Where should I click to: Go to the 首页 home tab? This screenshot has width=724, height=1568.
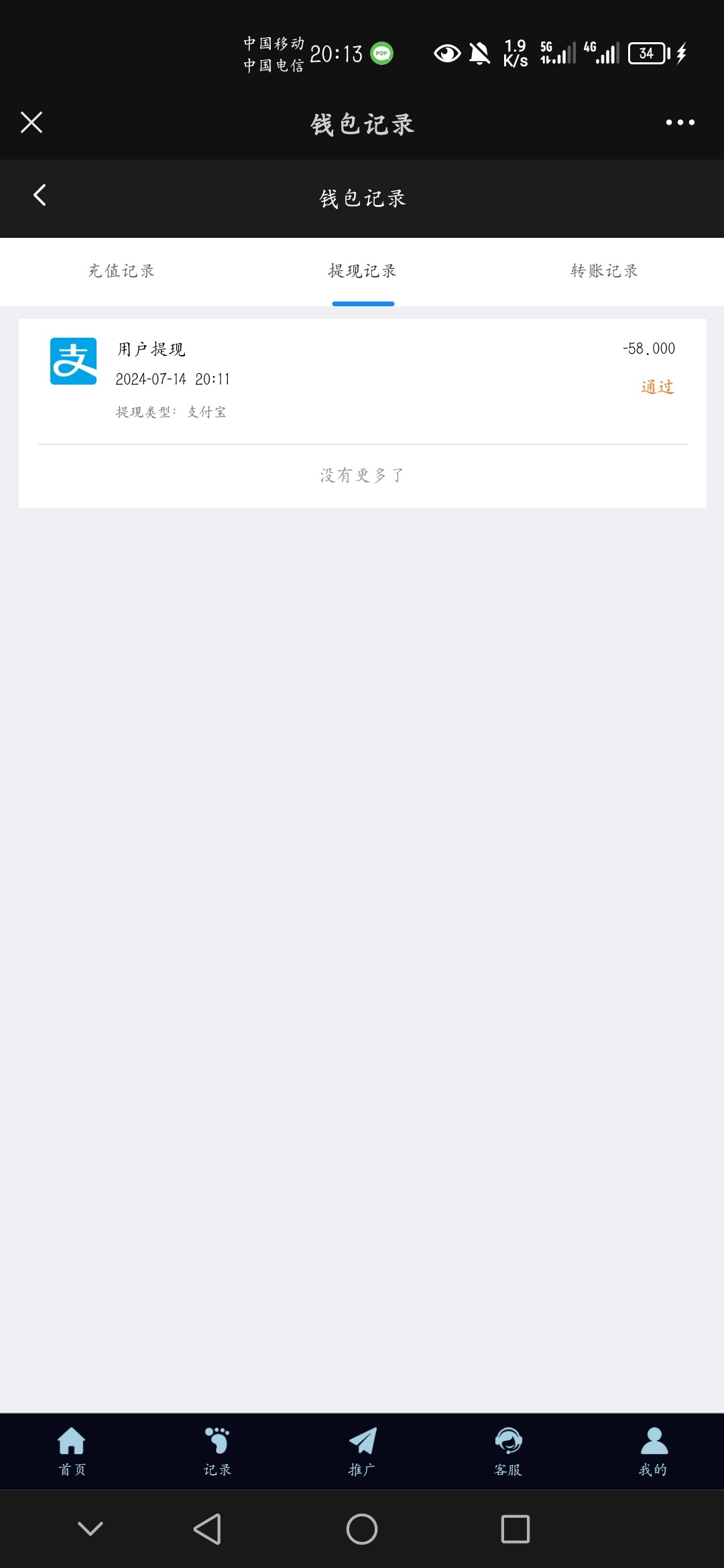tap(72, 1452)
